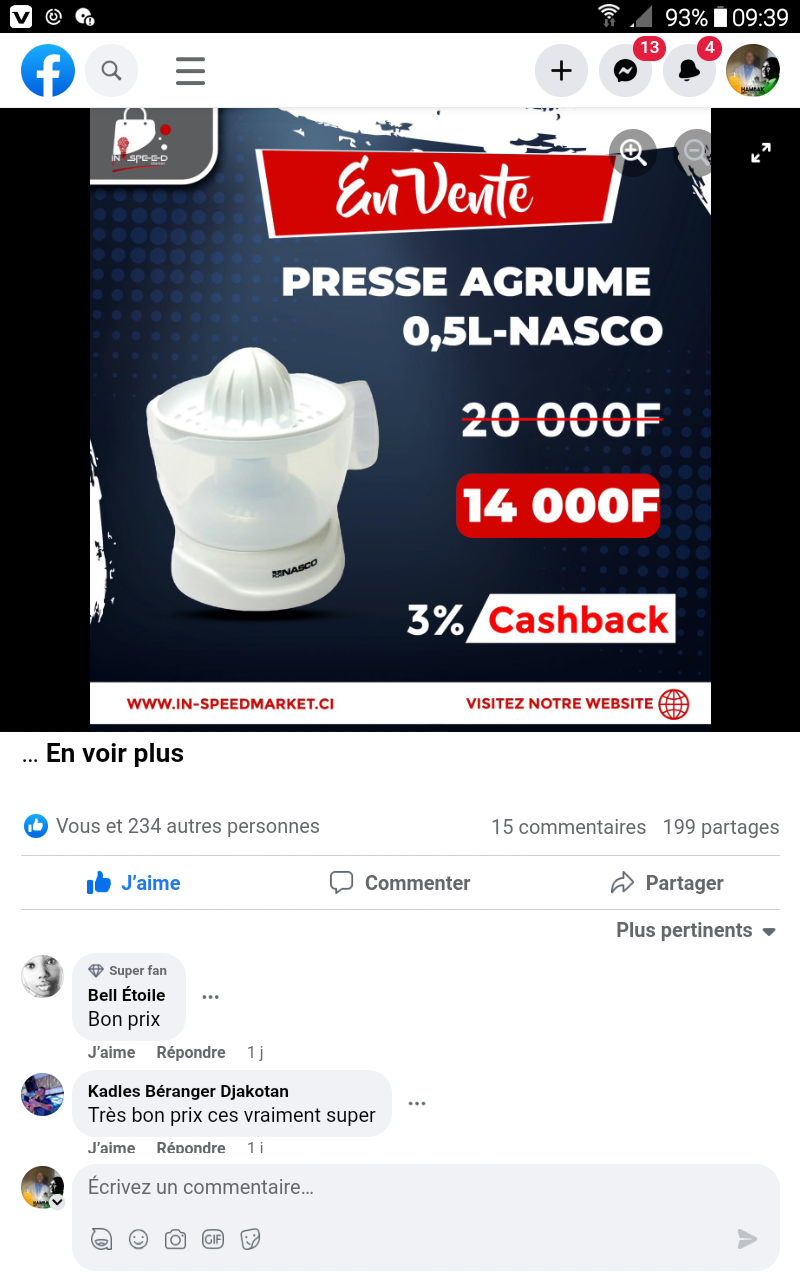The height and width of the screenshot is (1280, 800).
Task: Reply to Bell Étoile's comment
Action: (x=191, y=1052)
